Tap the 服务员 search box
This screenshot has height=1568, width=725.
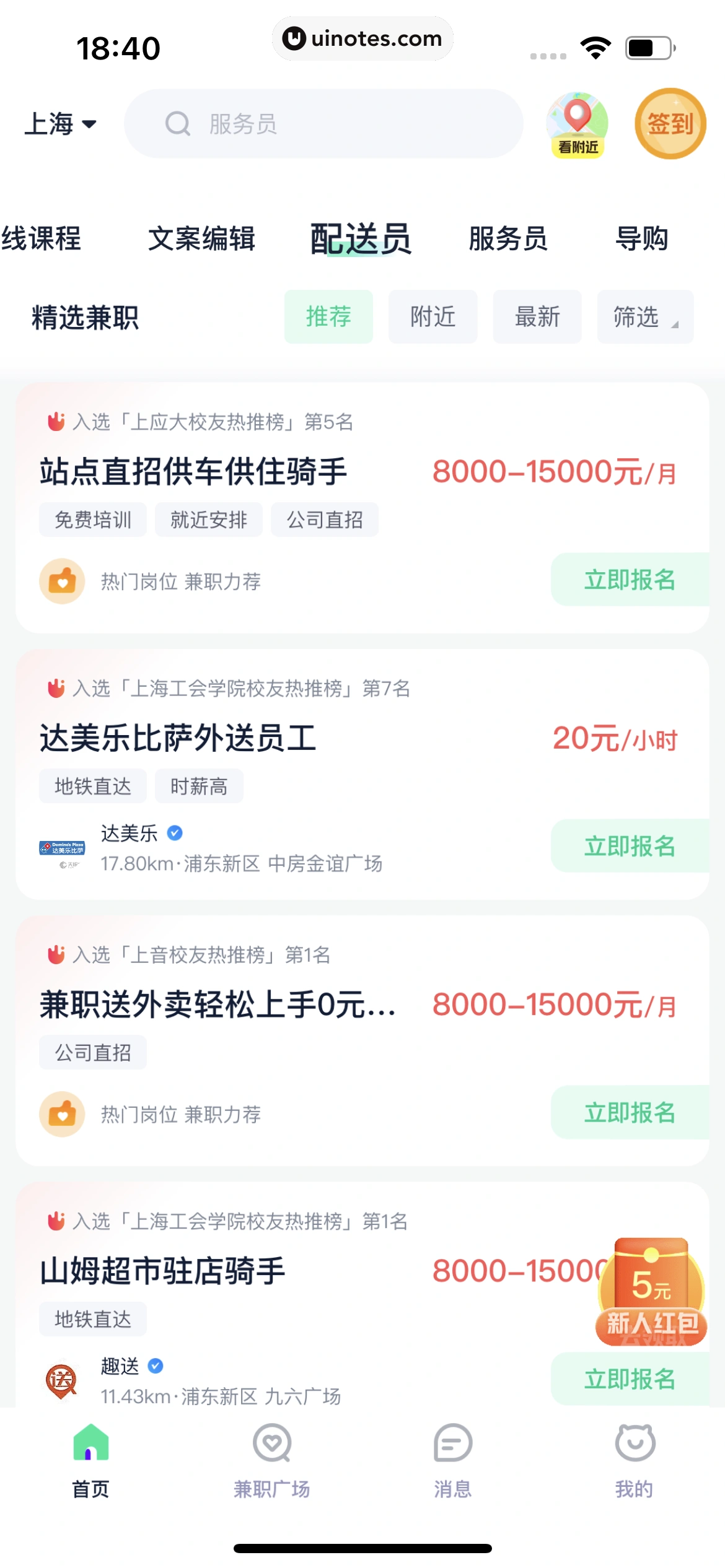pyautogui.click(x=323, y=124)
